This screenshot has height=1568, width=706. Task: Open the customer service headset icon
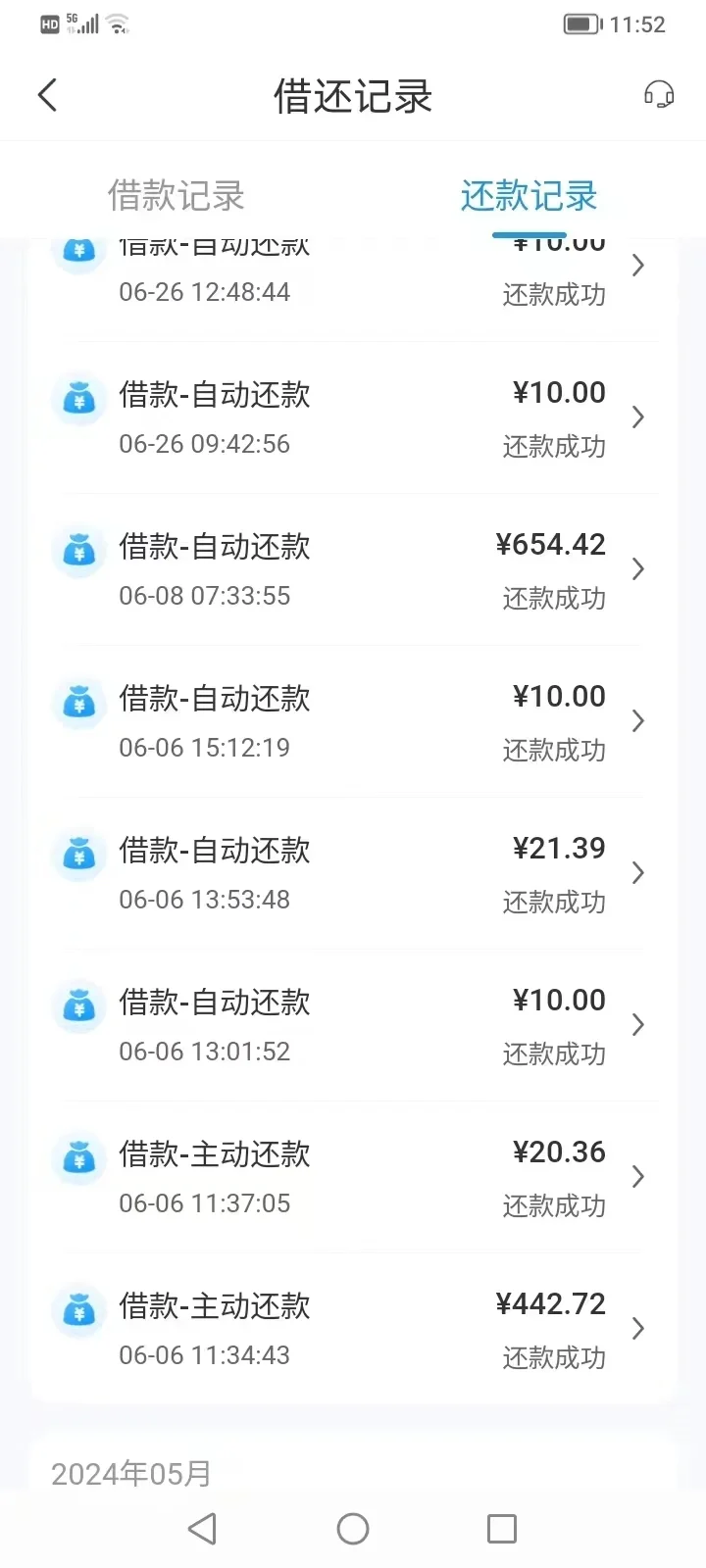659,94
